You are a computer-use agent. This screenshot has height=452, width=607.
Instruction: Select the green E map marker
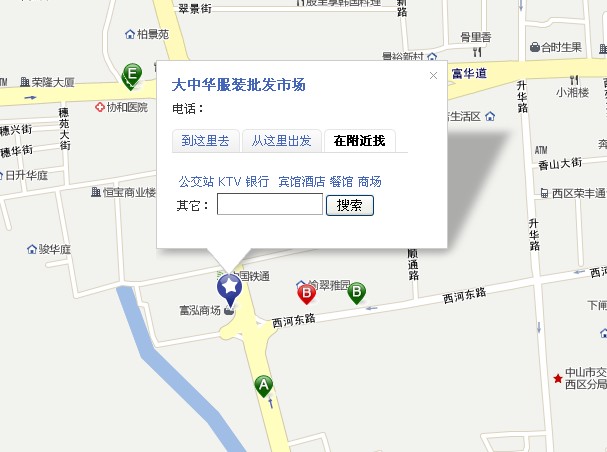pos(131,74)
